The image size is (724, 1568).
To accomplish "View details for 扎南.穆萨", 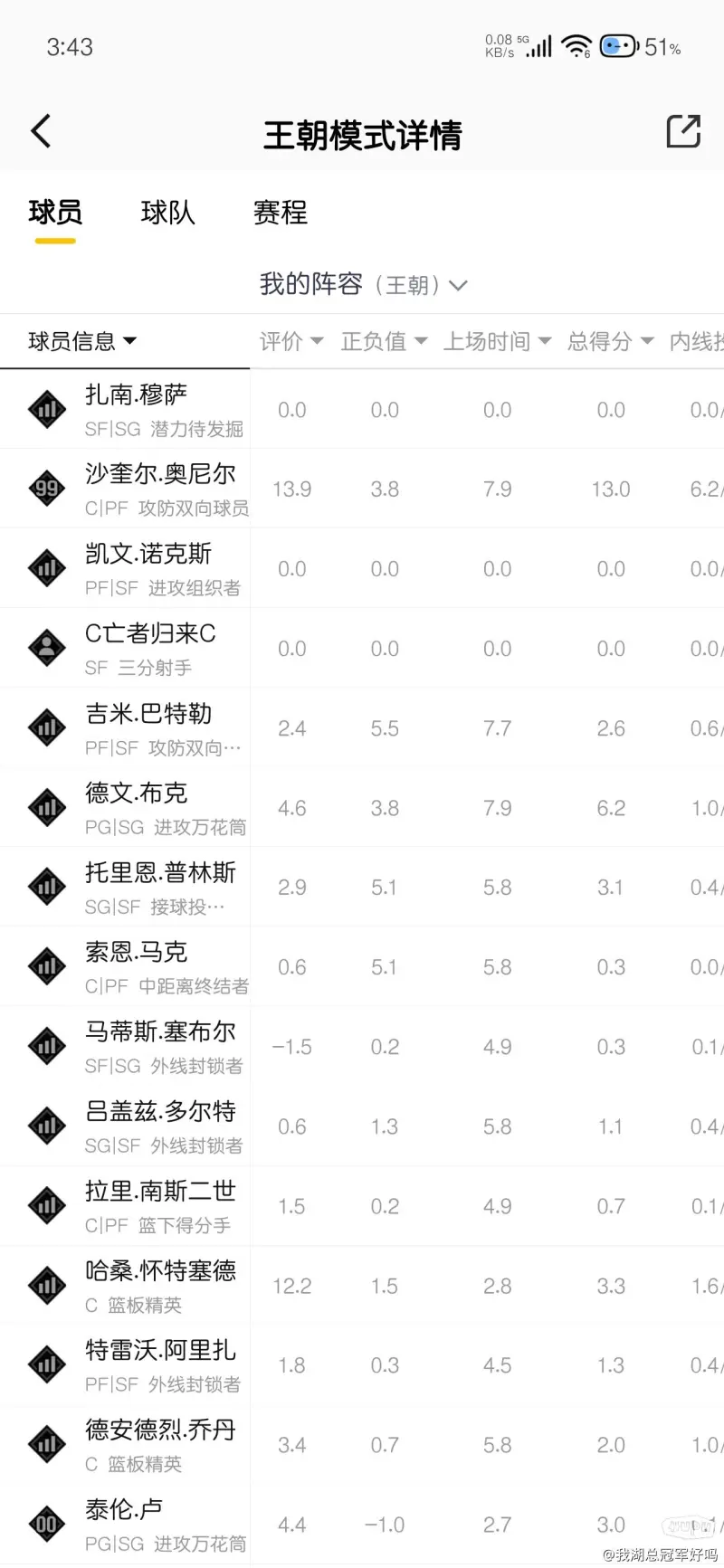I will click(137, 394).
